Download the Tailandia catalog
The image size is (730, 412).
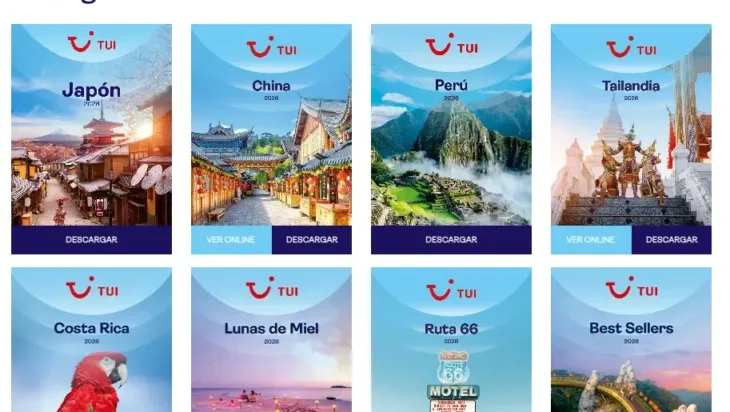coord(671,240)
